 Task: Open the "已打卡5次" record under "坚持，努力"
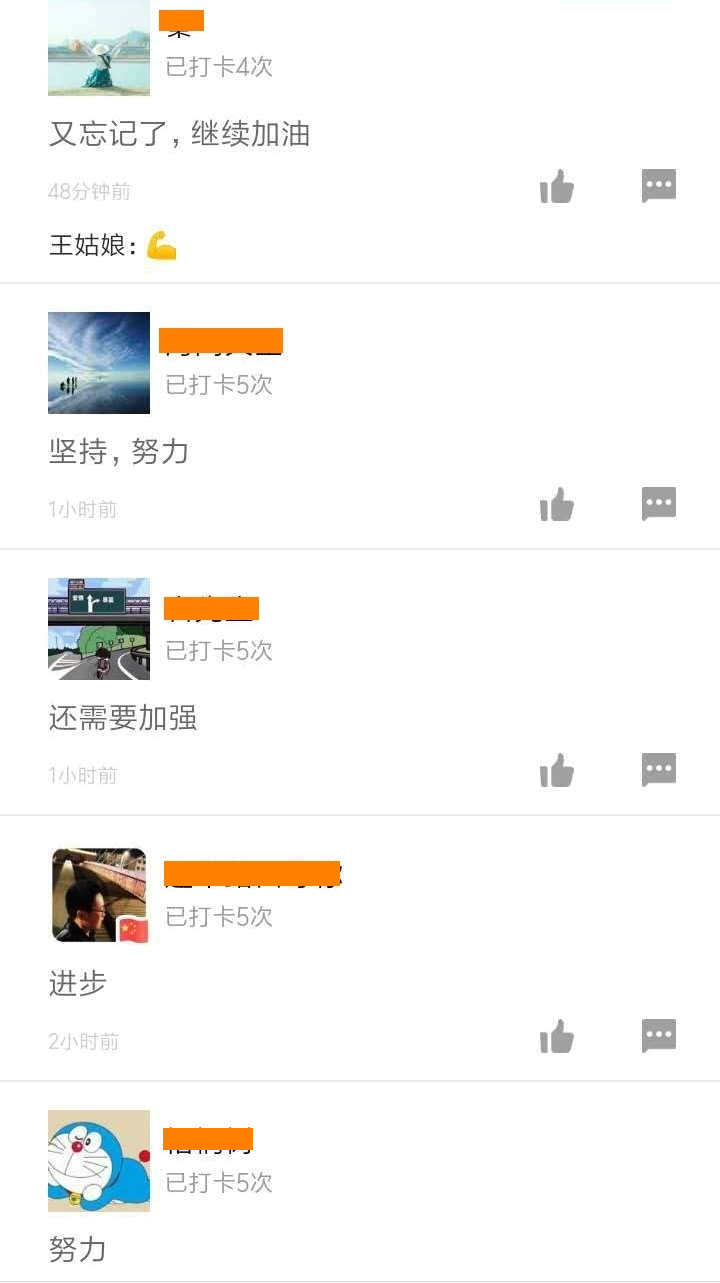(218, 384)
